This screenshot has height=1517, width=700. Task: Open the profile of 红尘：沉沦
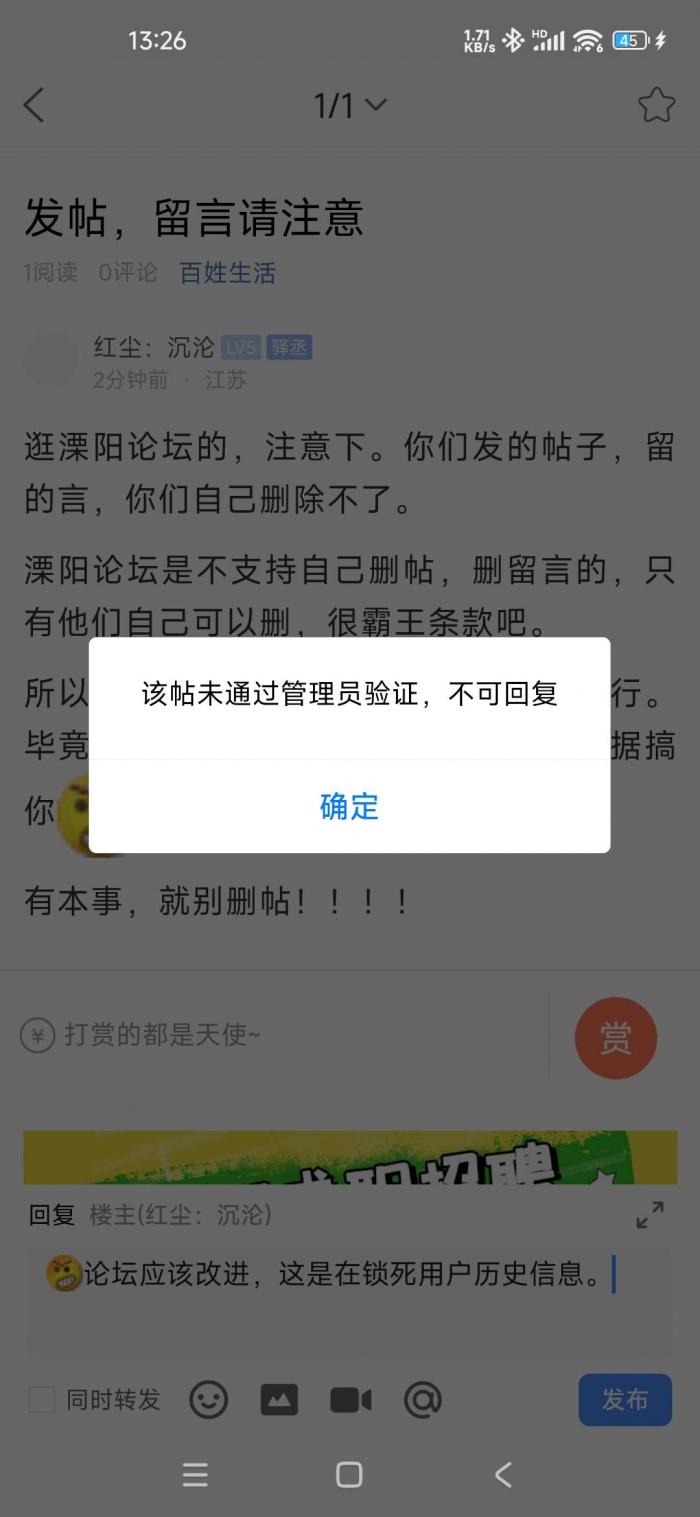[154, 347]
